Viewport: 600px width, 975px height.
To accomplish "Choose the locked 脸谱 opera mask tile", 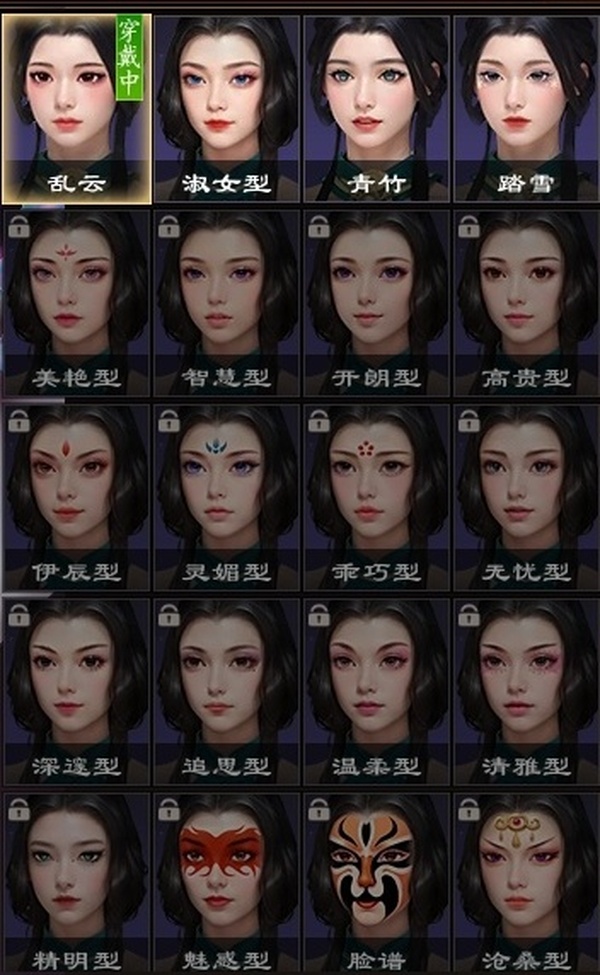I will (376, 882).
